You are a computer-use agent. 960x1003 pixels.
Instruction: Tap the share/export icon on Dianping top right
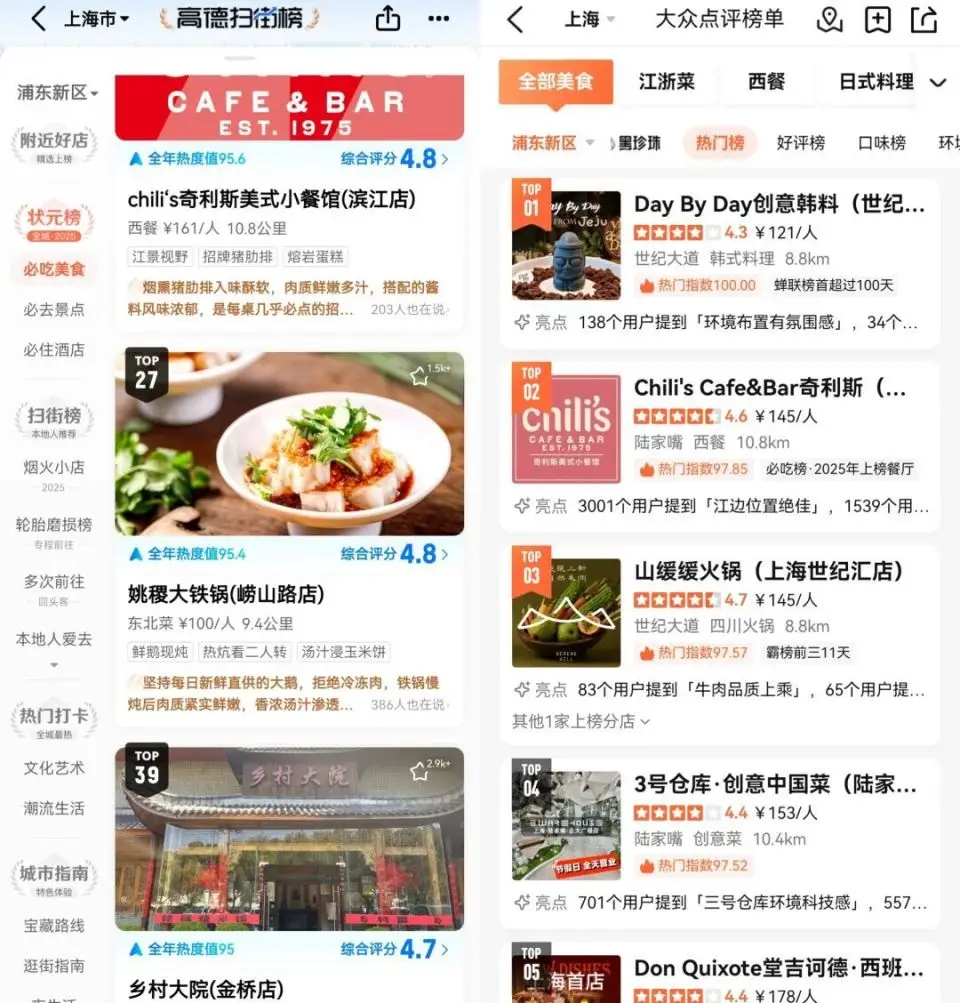(x=923, y=19)
